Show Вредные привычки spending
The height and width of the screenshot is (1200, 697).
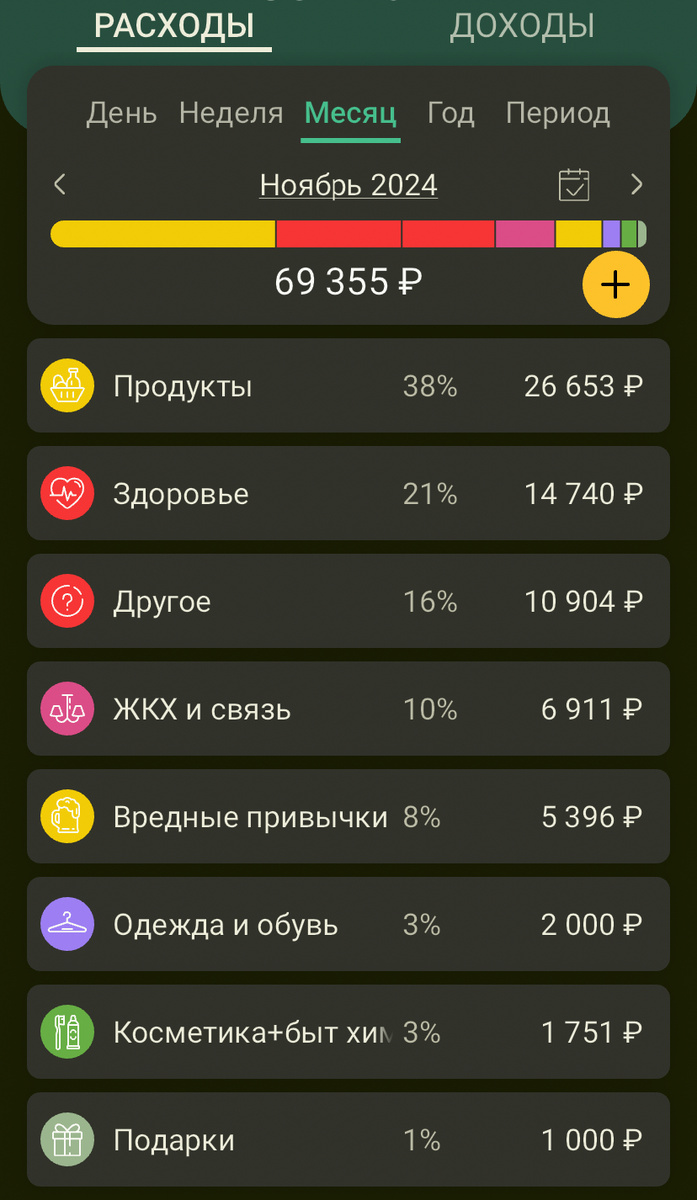point(348,817)
